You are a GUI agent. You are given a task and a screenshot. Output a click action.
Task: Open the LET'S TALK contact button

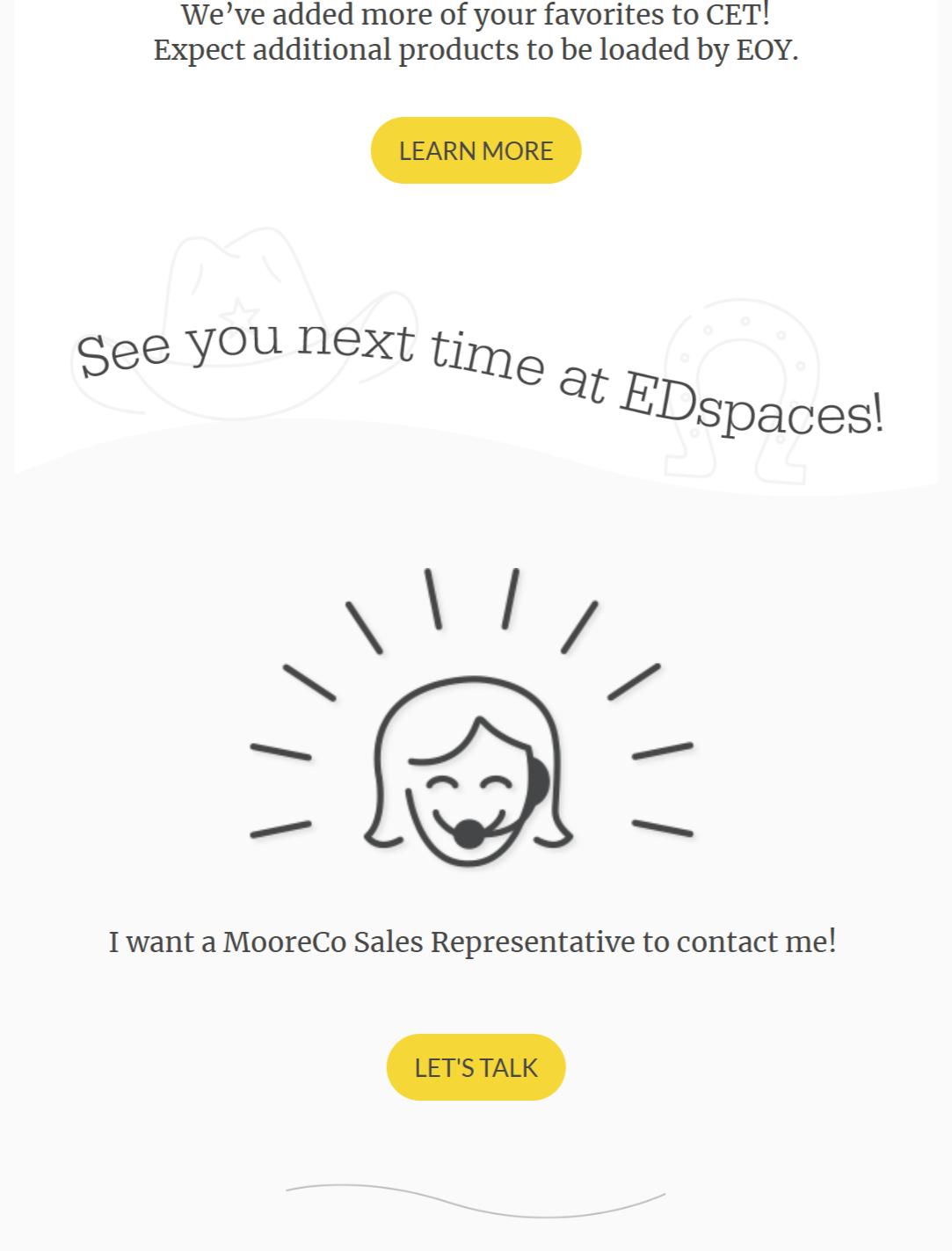(476, 1067)
